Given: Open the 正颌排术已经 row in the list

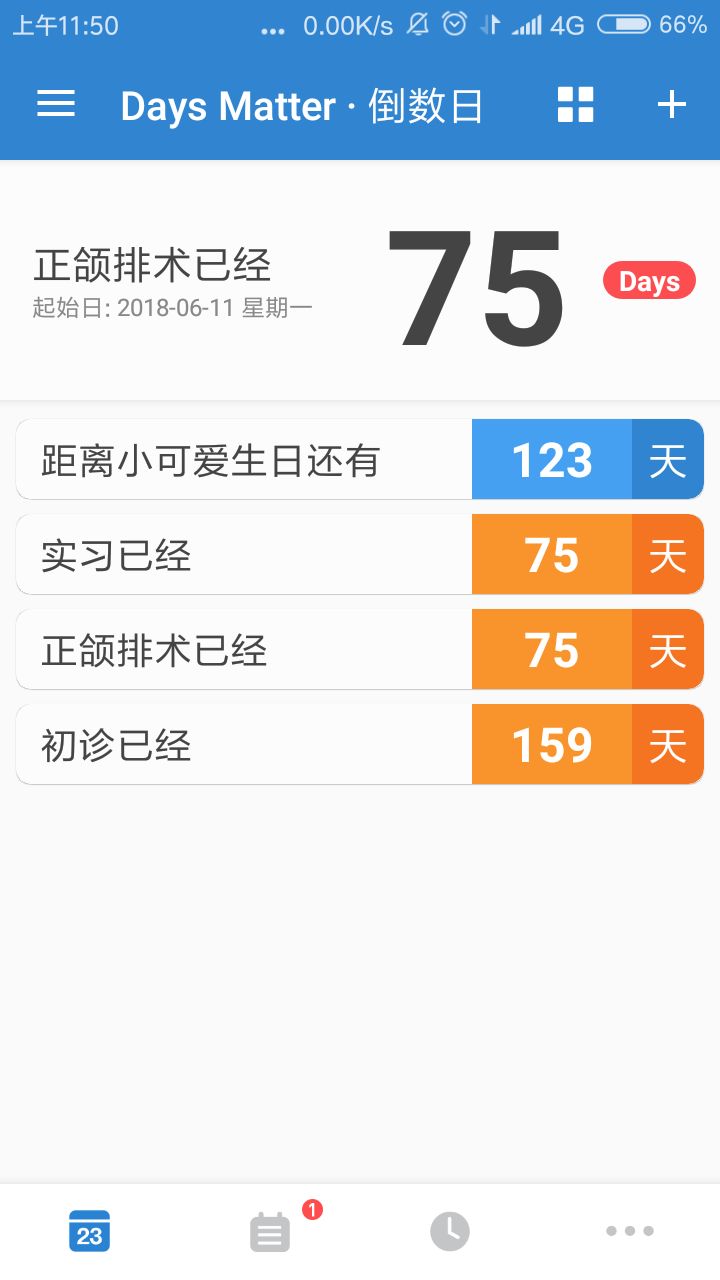Looking at the screenshot, I should click(360, 649).
